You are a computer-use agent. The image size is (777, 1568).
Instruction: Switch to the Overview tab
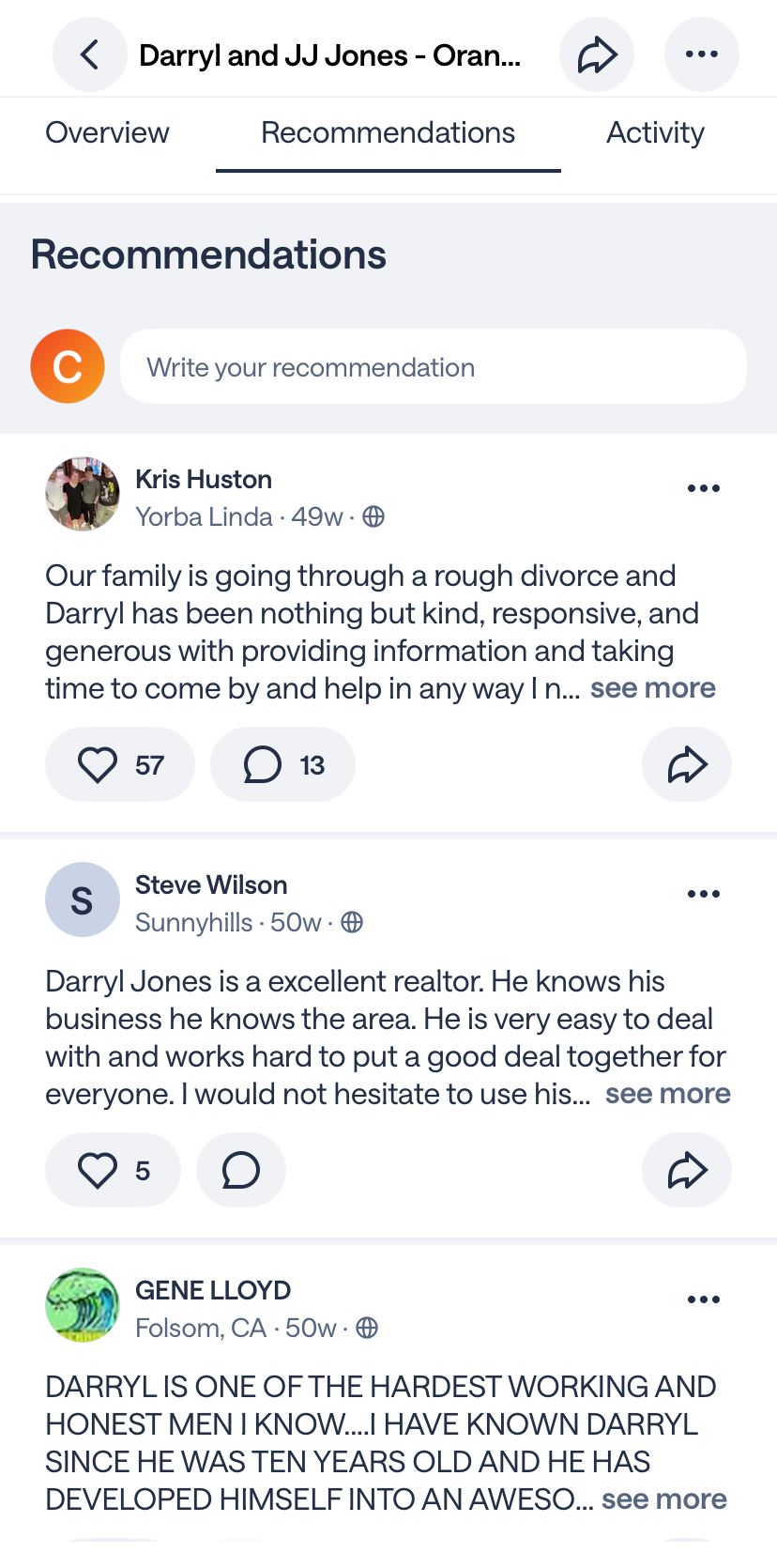coord(107,133)
